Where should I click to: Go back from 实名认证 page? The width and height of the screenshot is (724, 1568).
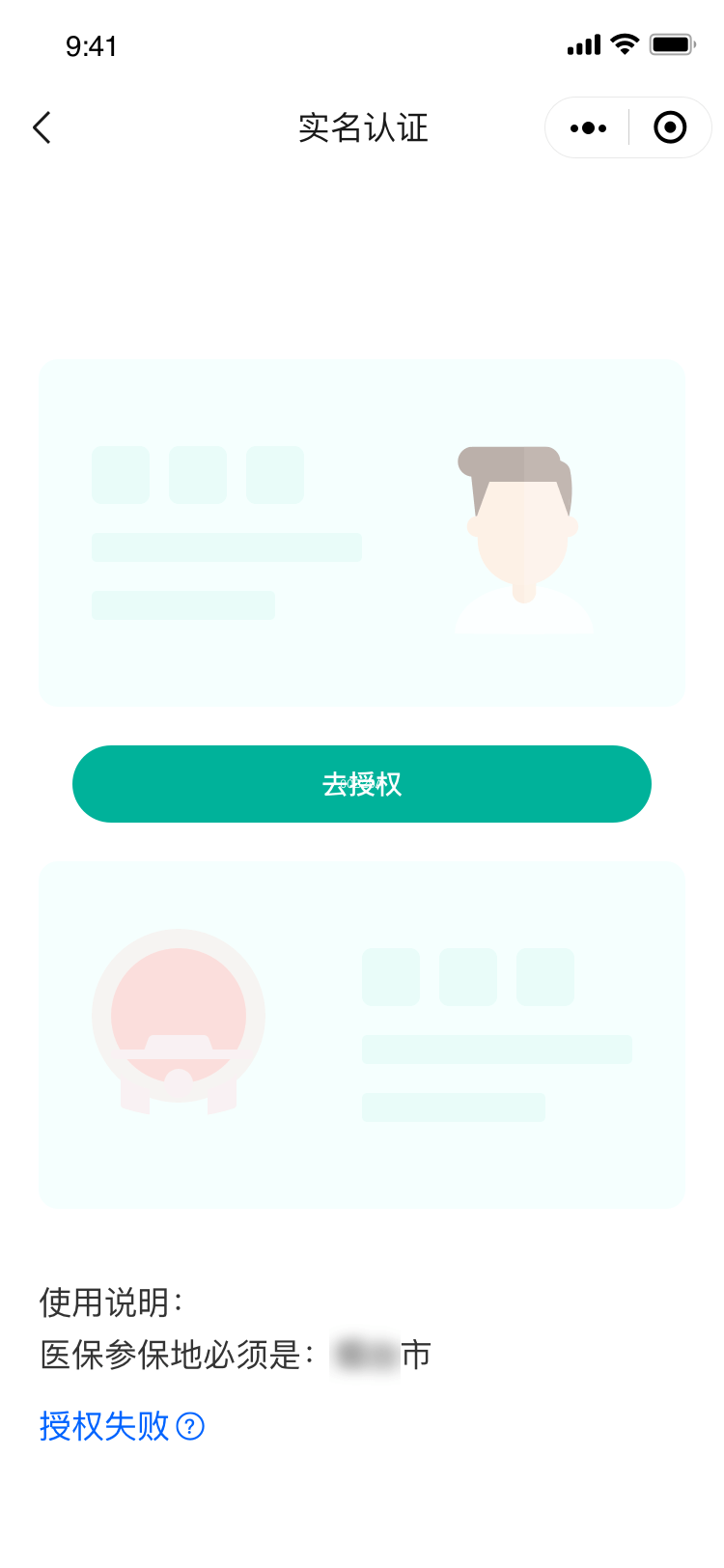pyautogui.click(x=42, y=127)
